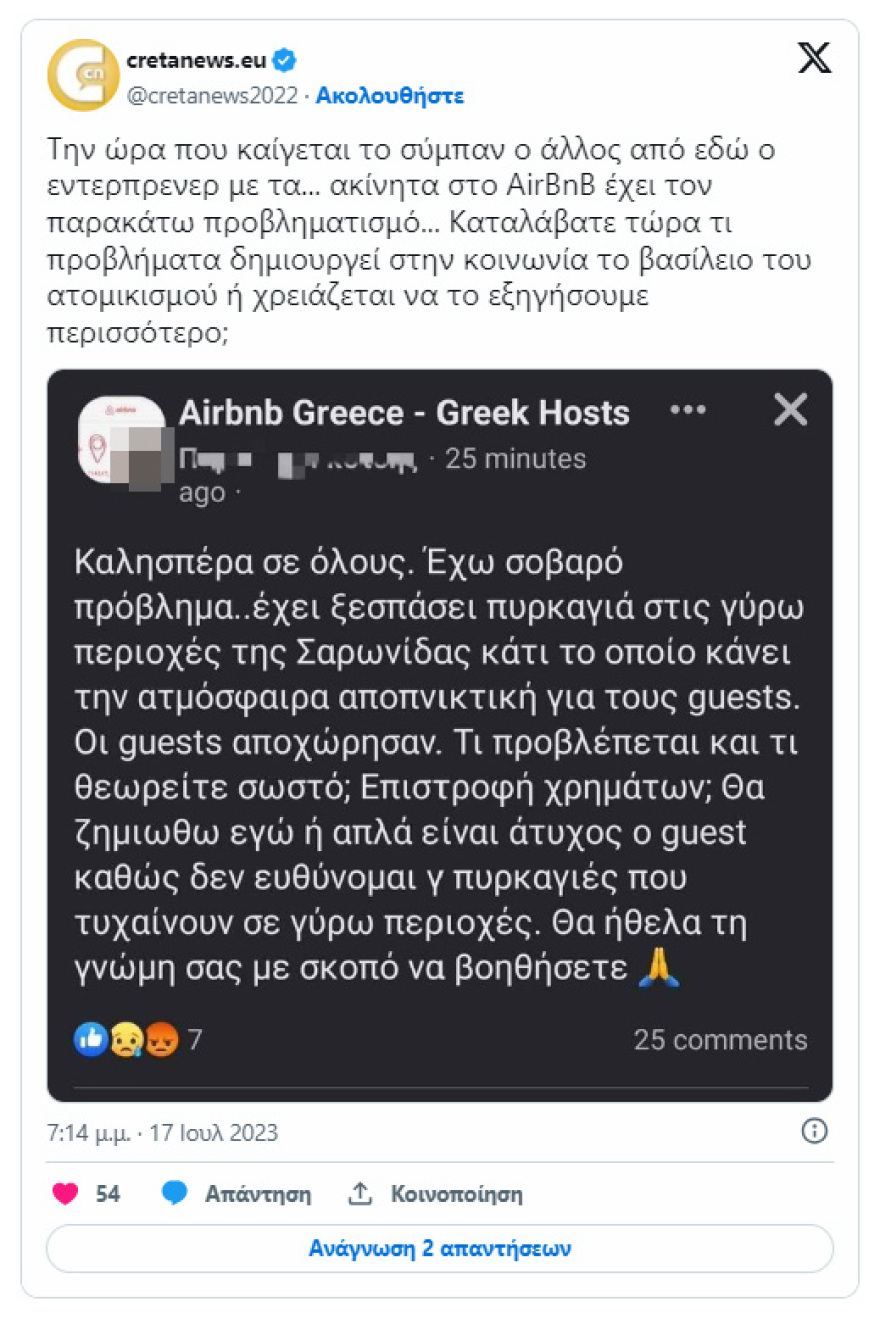Screen dimensions: 880x1324
Task: Click the reply speech bubble icon
Action: pyautogui.click(x=175, y=1193)
